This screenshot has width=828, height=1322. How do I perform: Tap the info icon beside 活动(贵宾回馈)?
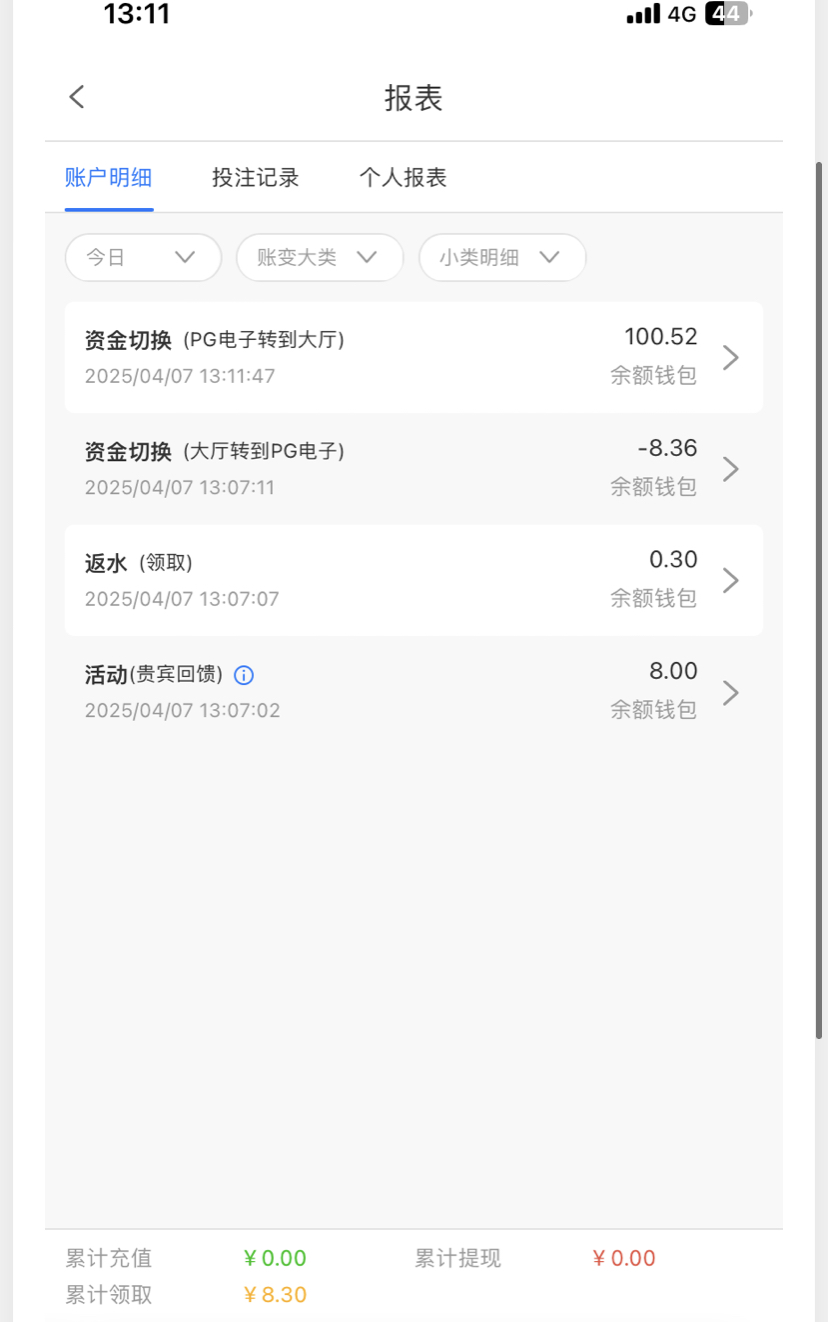click(243, 675)
